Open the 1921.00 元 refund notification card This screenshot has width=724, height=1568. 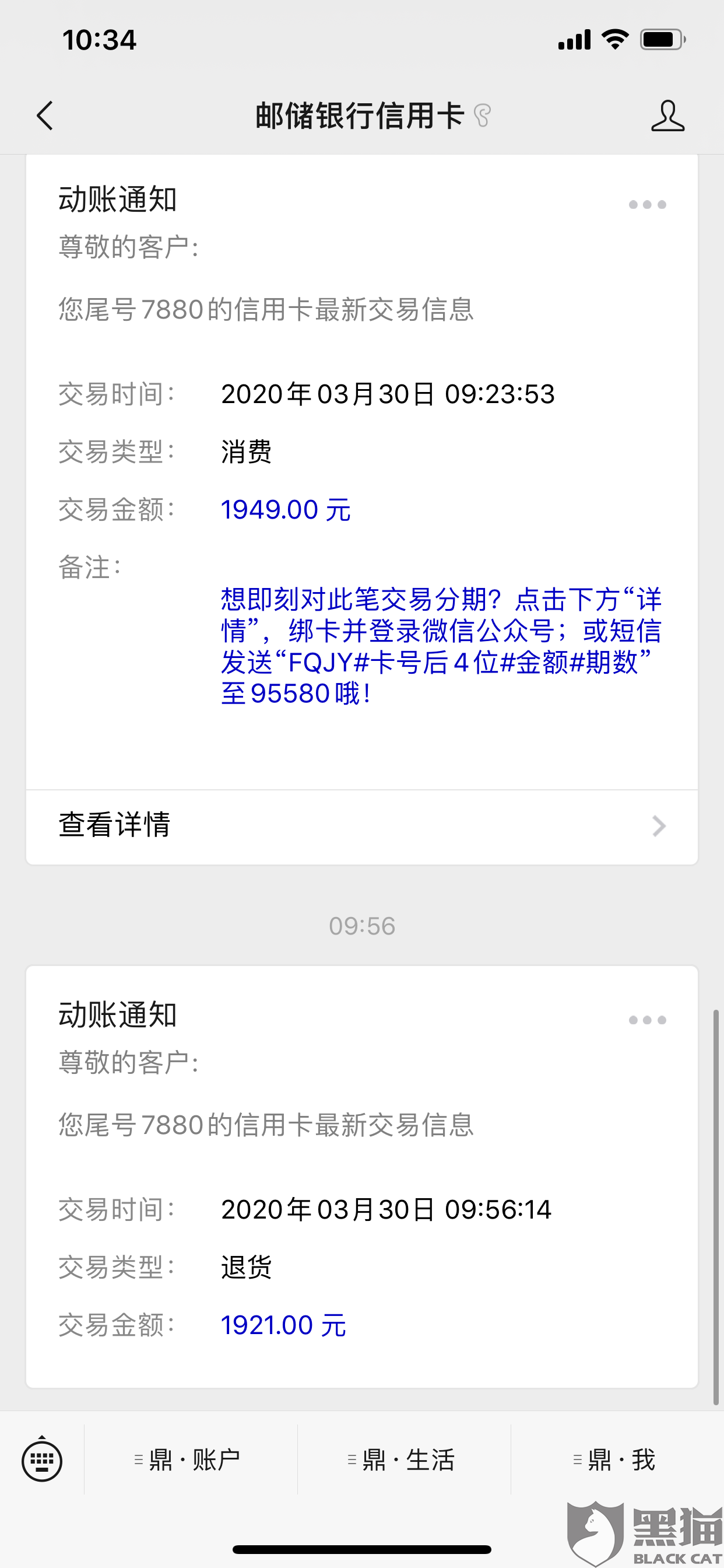pos(362,1176)
